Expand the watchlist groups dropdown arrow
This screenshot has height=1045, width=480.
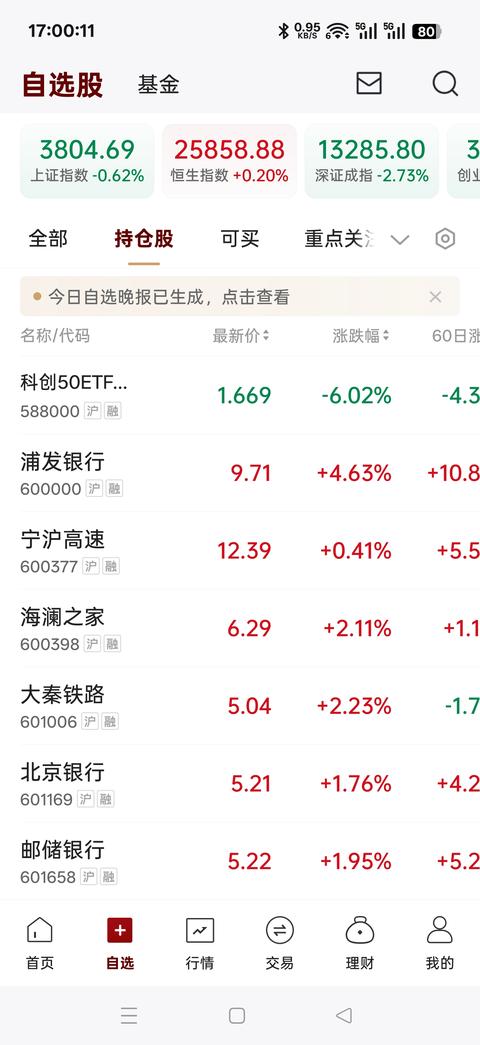[x=400, y=239]
